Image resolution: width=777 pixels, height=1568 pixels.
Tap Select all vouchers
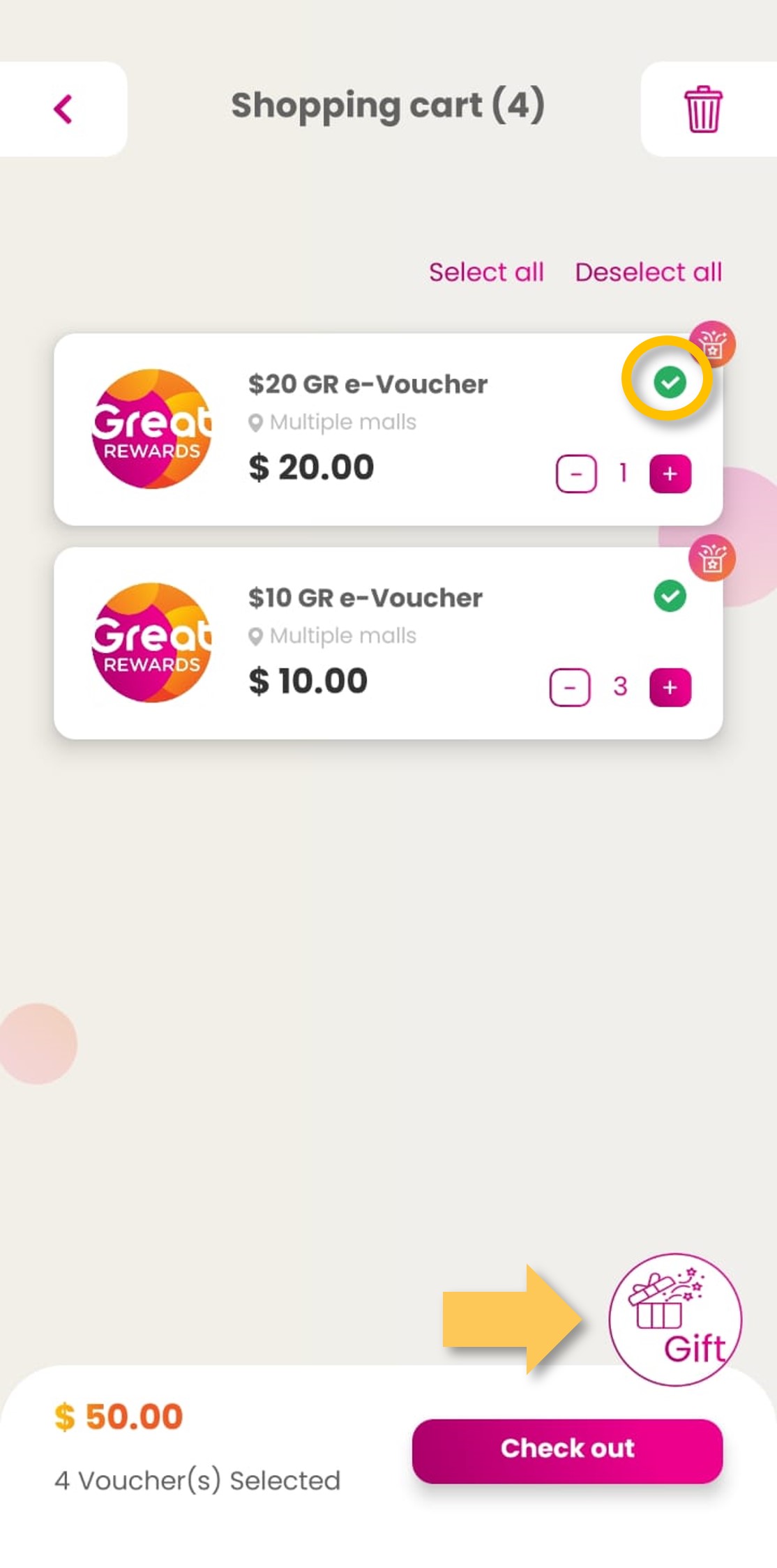pyautogui.click(x=486, y=272)
